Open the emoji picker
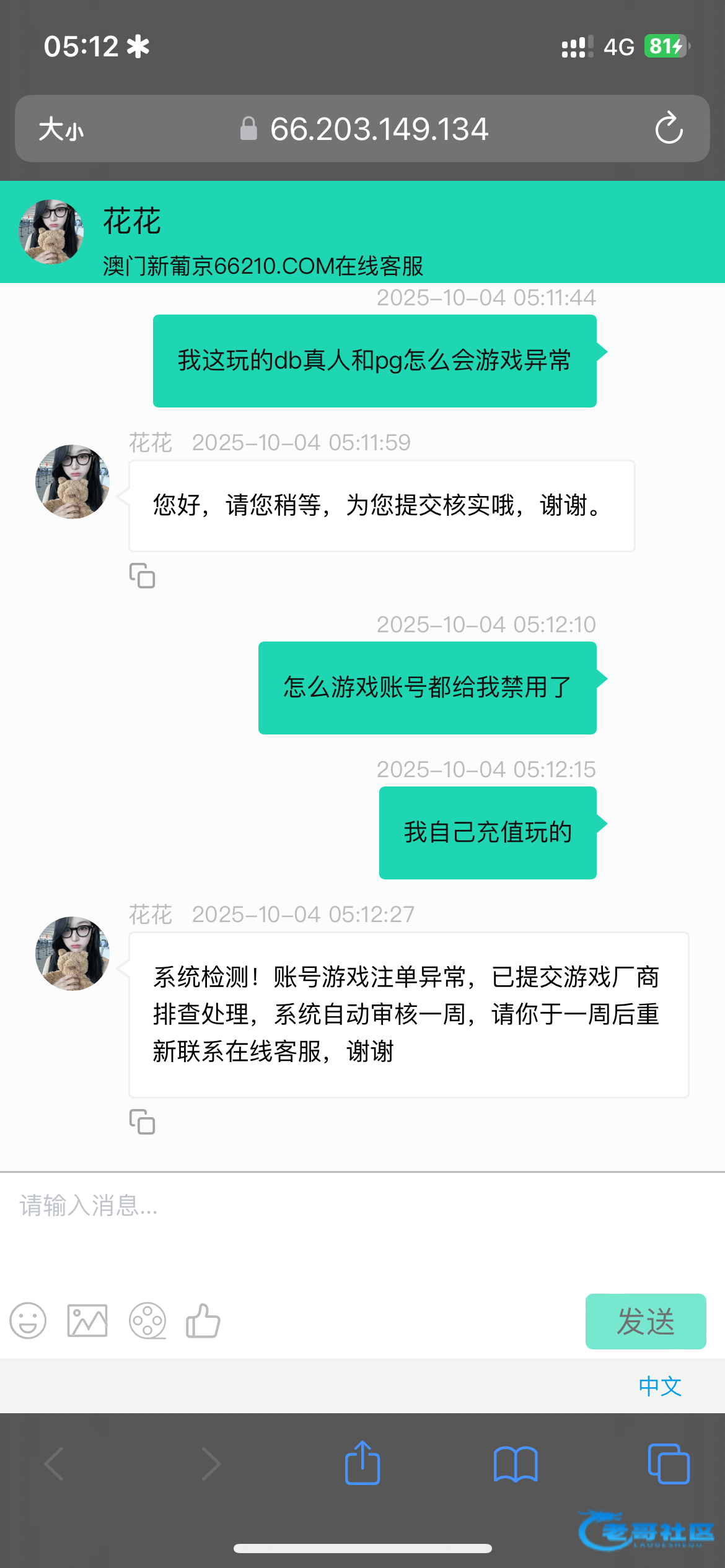 (x=28, y=1320)
